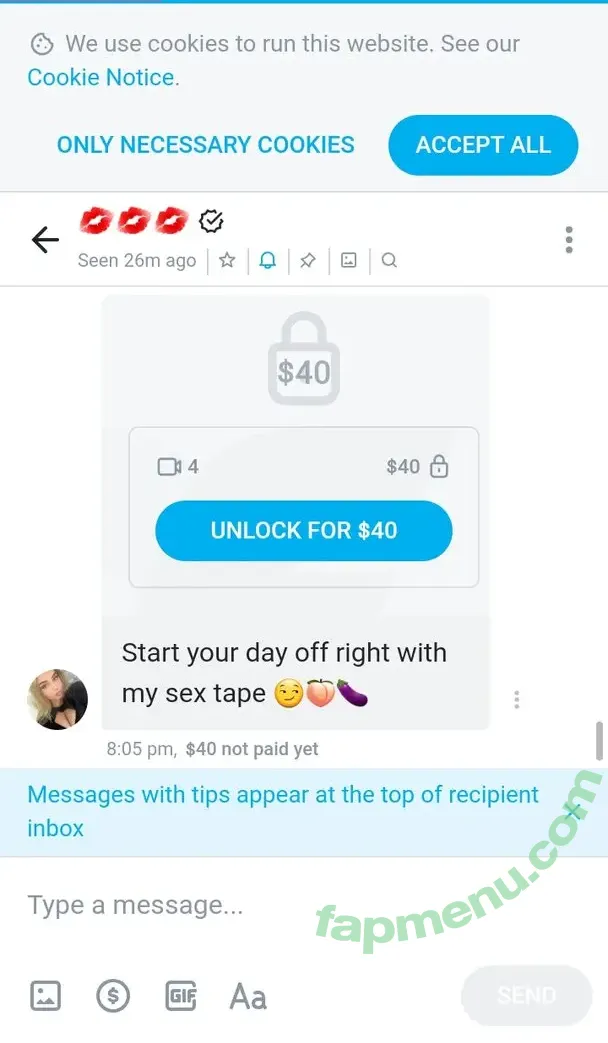Dismiss the tips info banner
This screenshot has height=1043, width=608.
(573, 811)
